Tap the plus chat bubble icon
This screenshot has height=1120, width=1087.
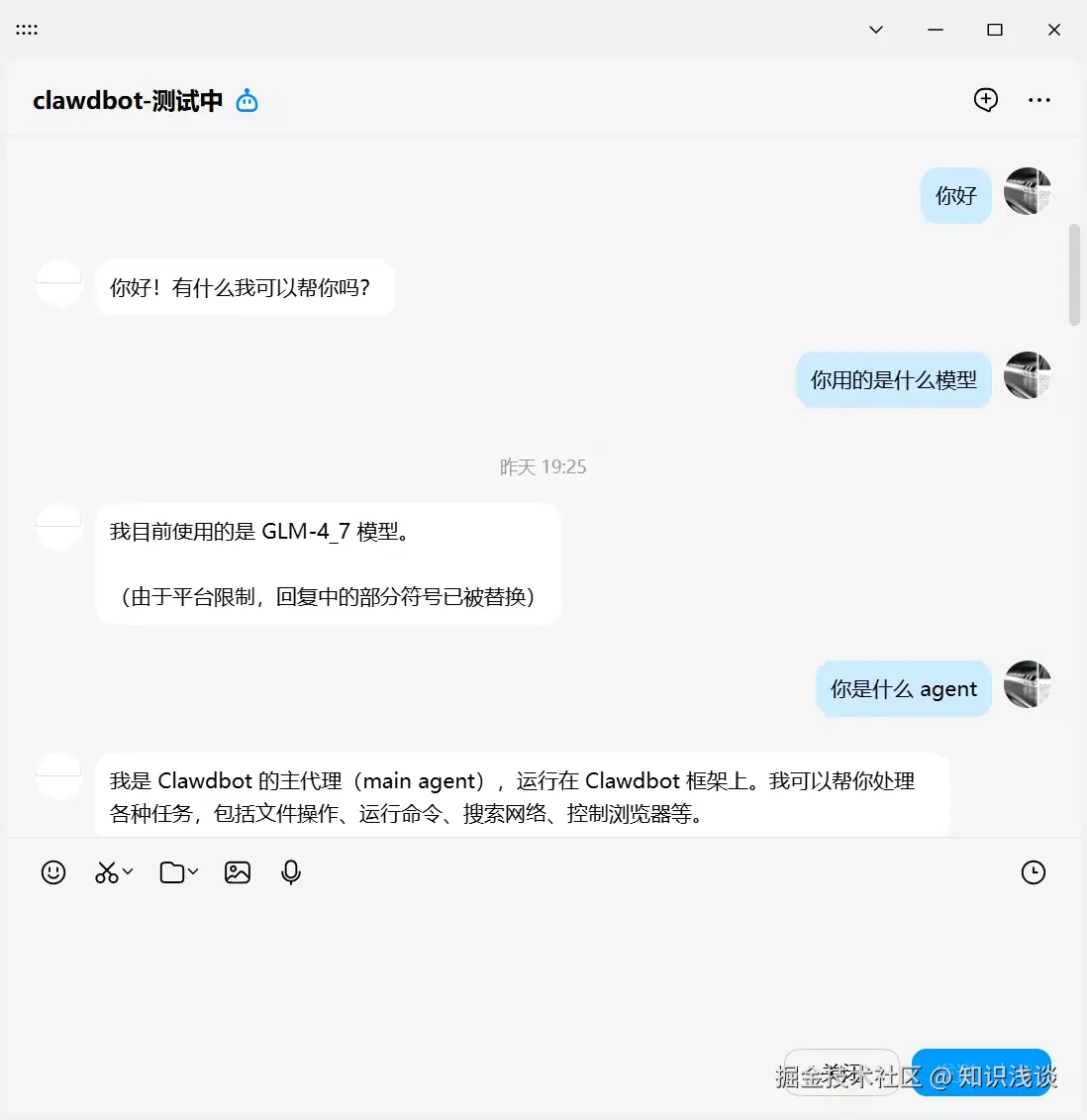[985, 100]
